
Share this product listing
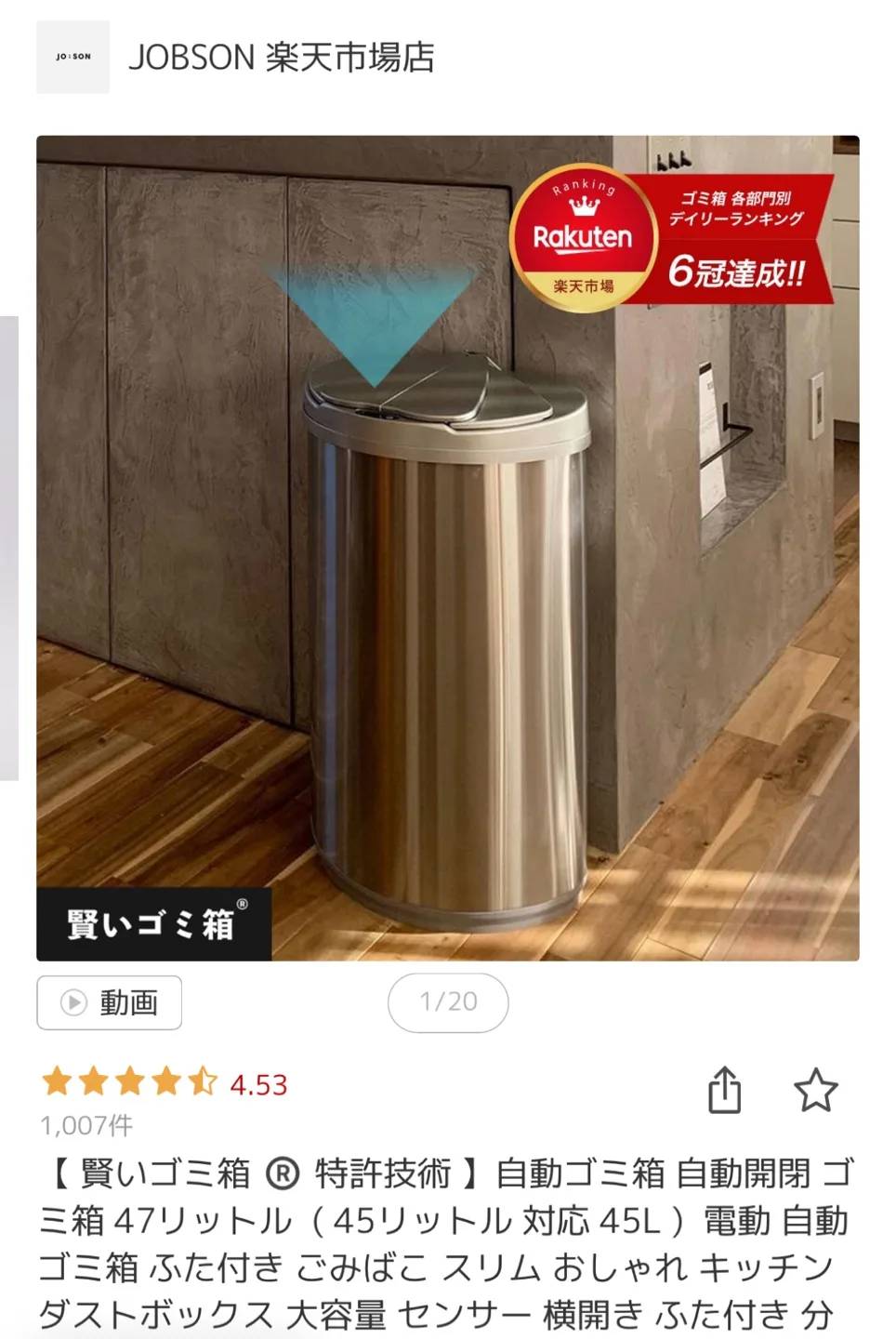pos(724,1090)
